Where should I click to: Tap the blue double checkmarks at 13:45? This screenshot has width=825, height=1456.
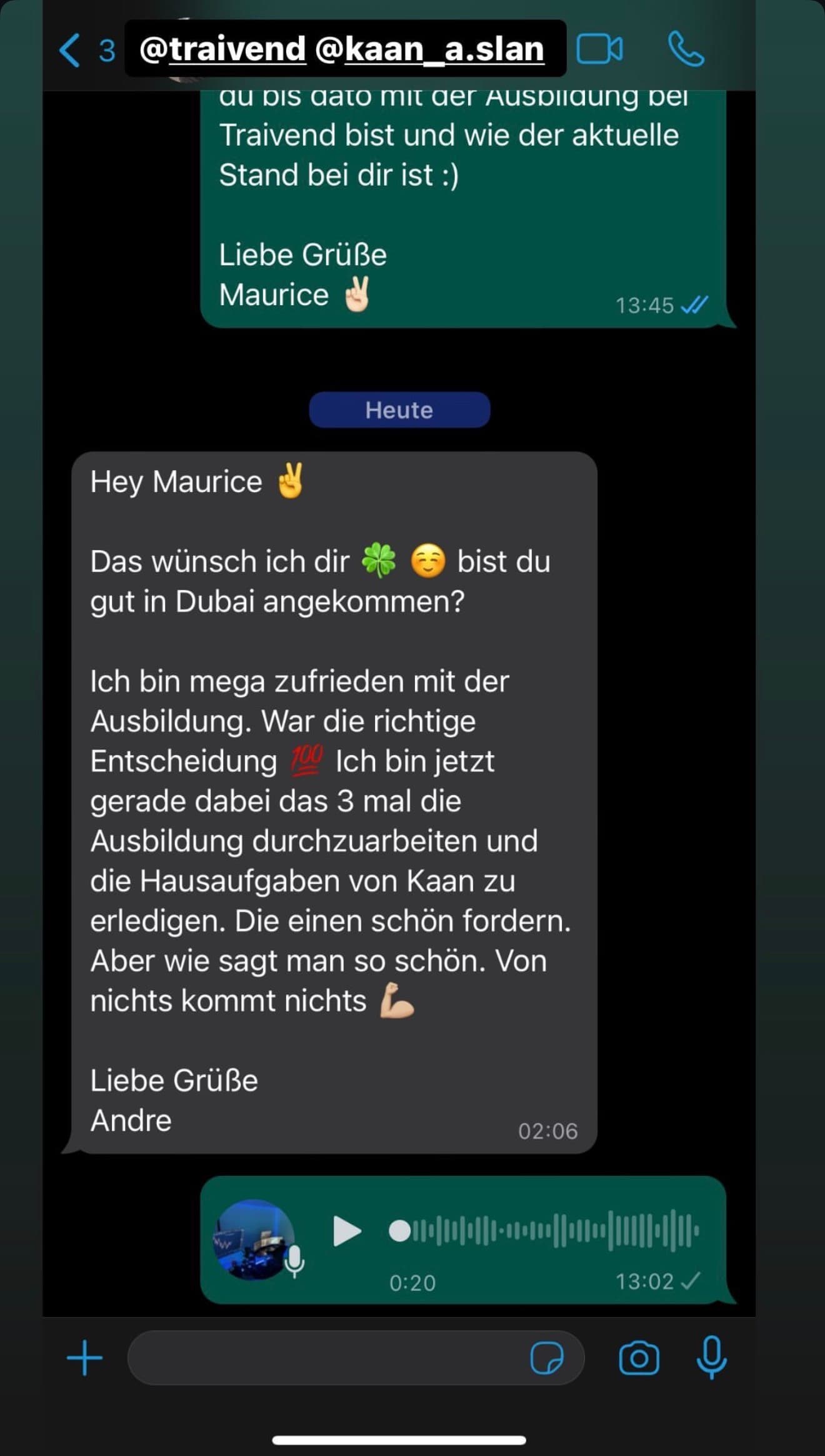pos(694,306)
